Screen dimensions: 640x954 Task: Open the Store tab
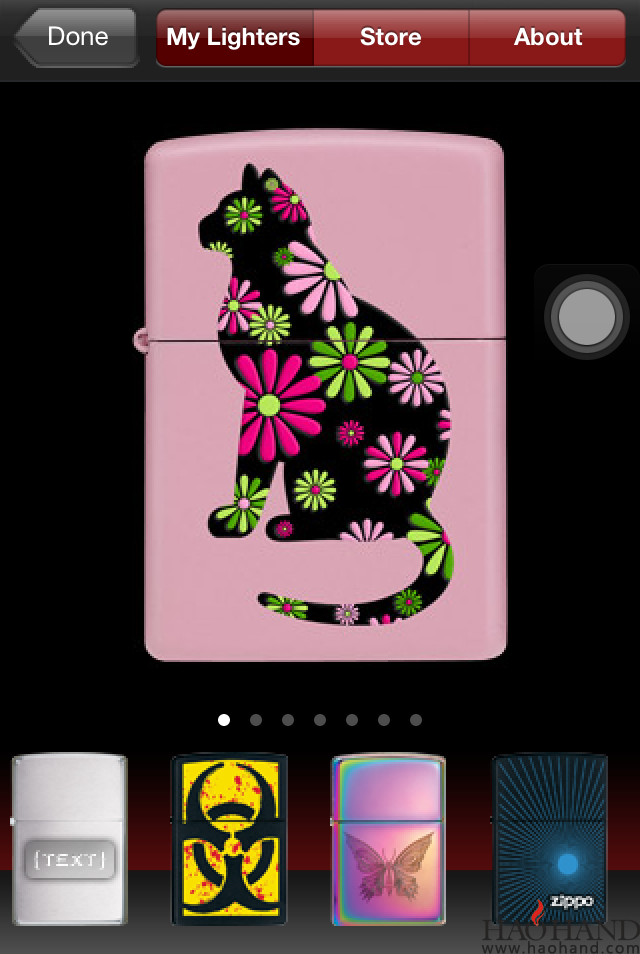(x=391, y=38)
